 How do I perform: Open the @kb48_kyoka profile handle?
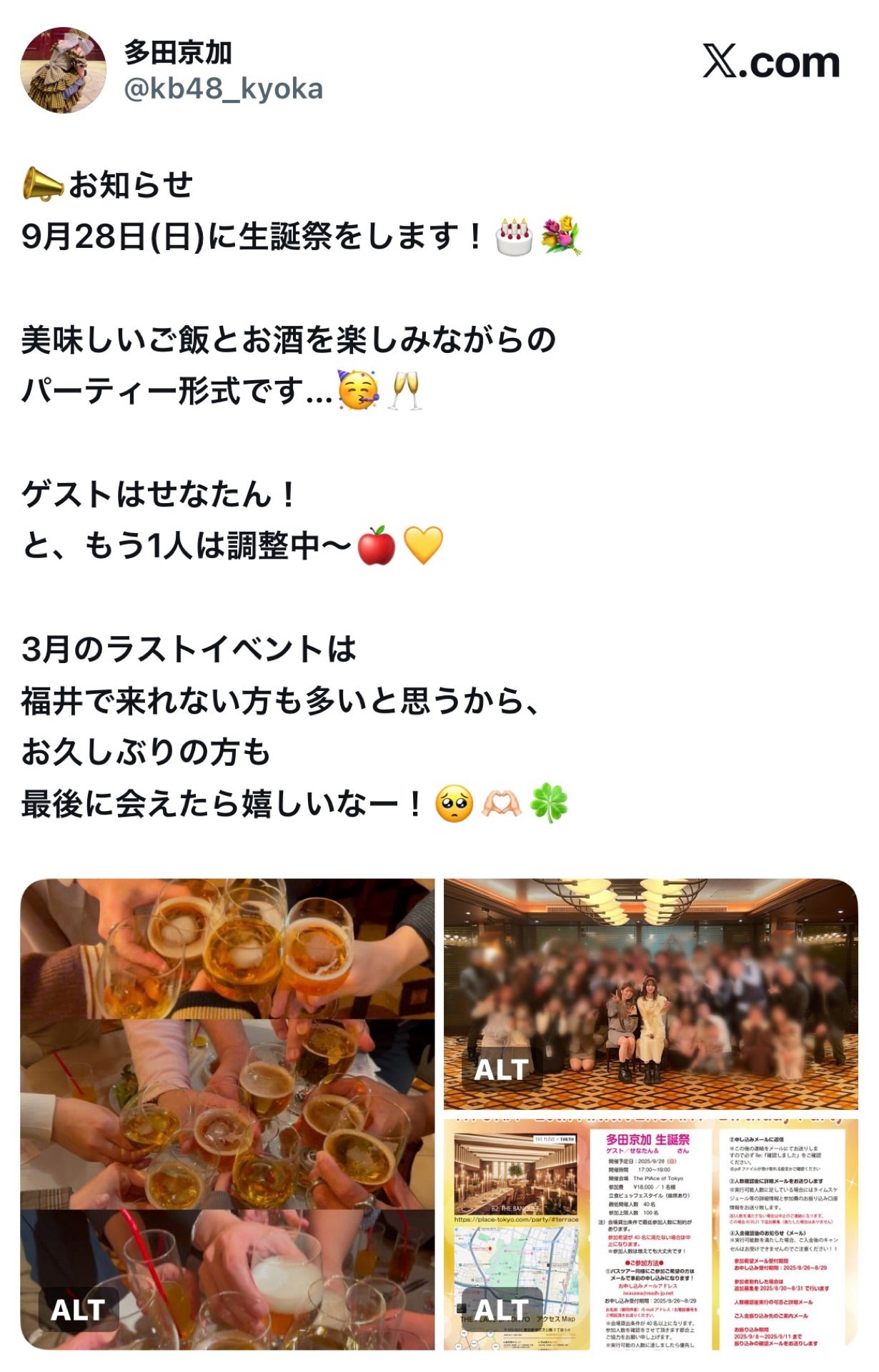[223, 89]
